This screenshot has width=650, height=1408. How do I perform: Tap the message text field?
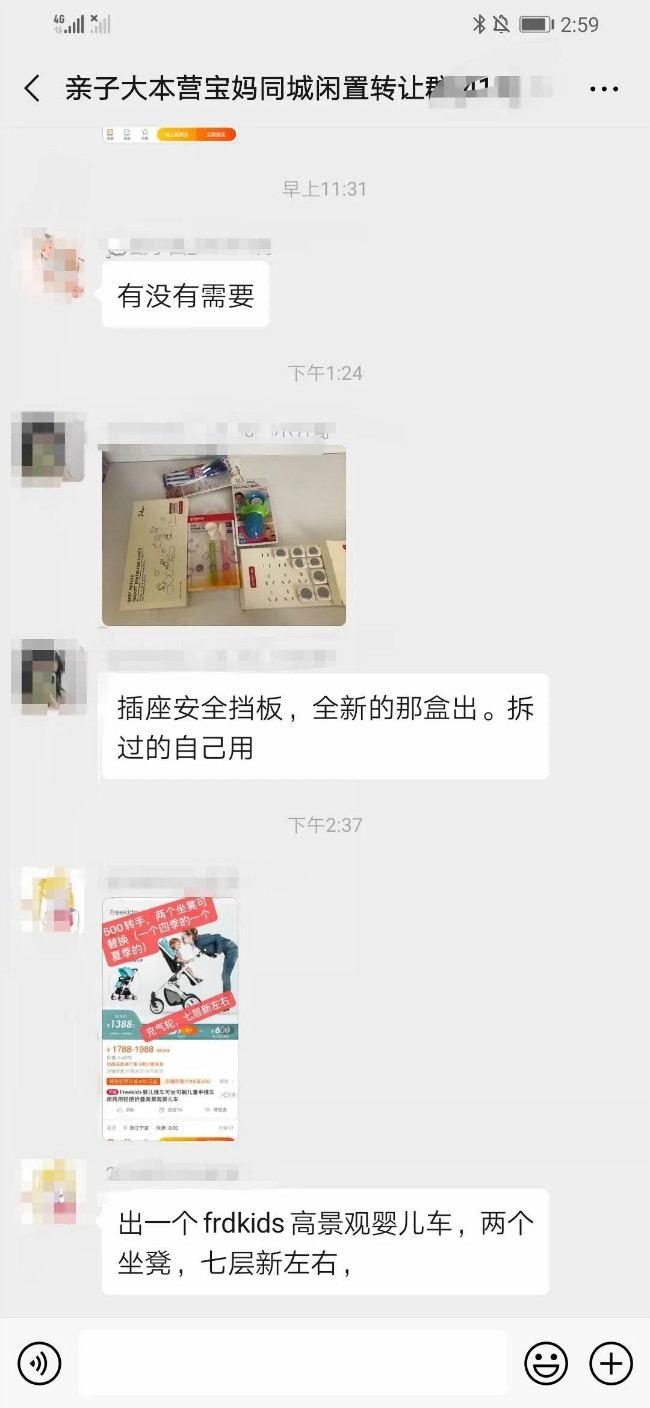click(x=292, y=1363)
